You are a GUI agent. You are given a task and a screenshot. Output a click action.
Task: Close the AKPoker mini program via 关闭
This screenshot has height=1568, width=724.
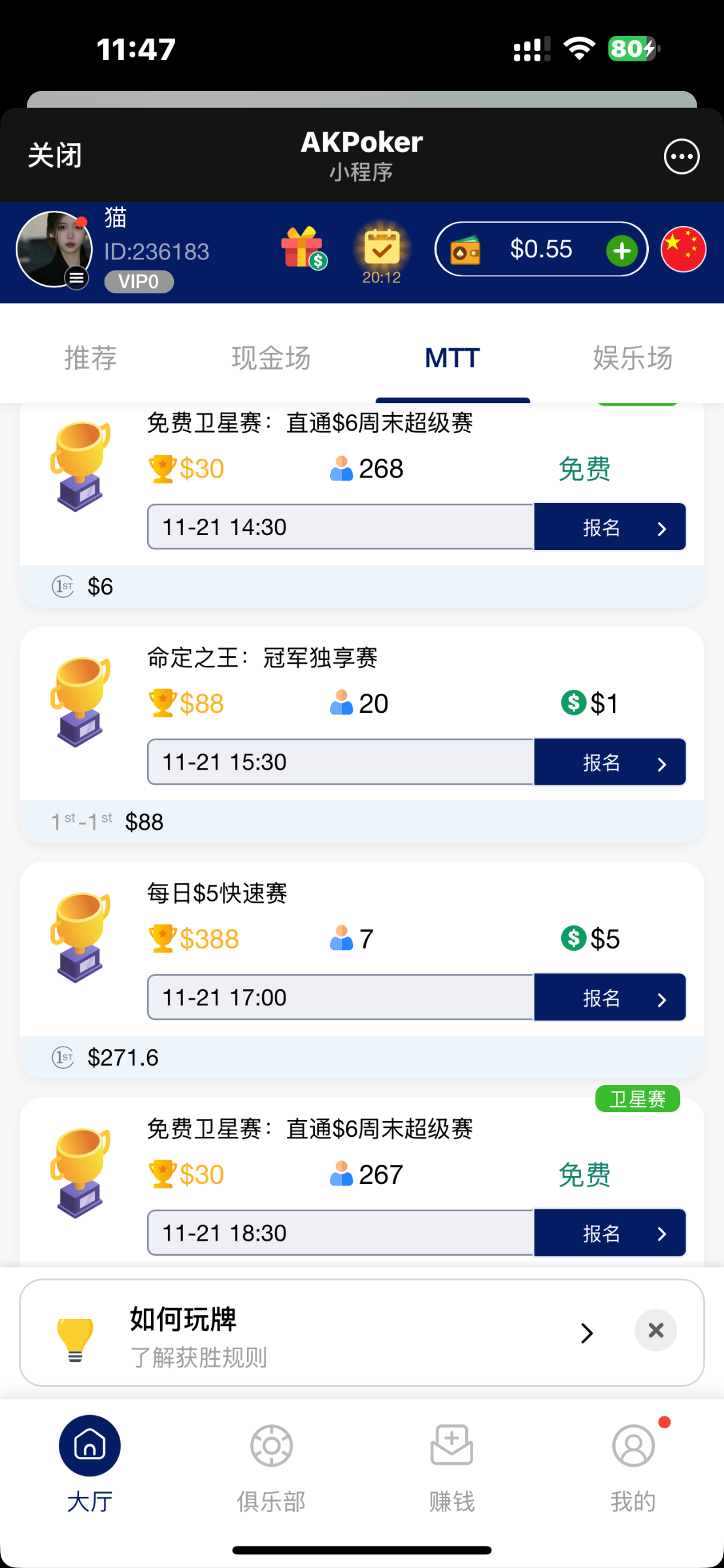point(55,156)
